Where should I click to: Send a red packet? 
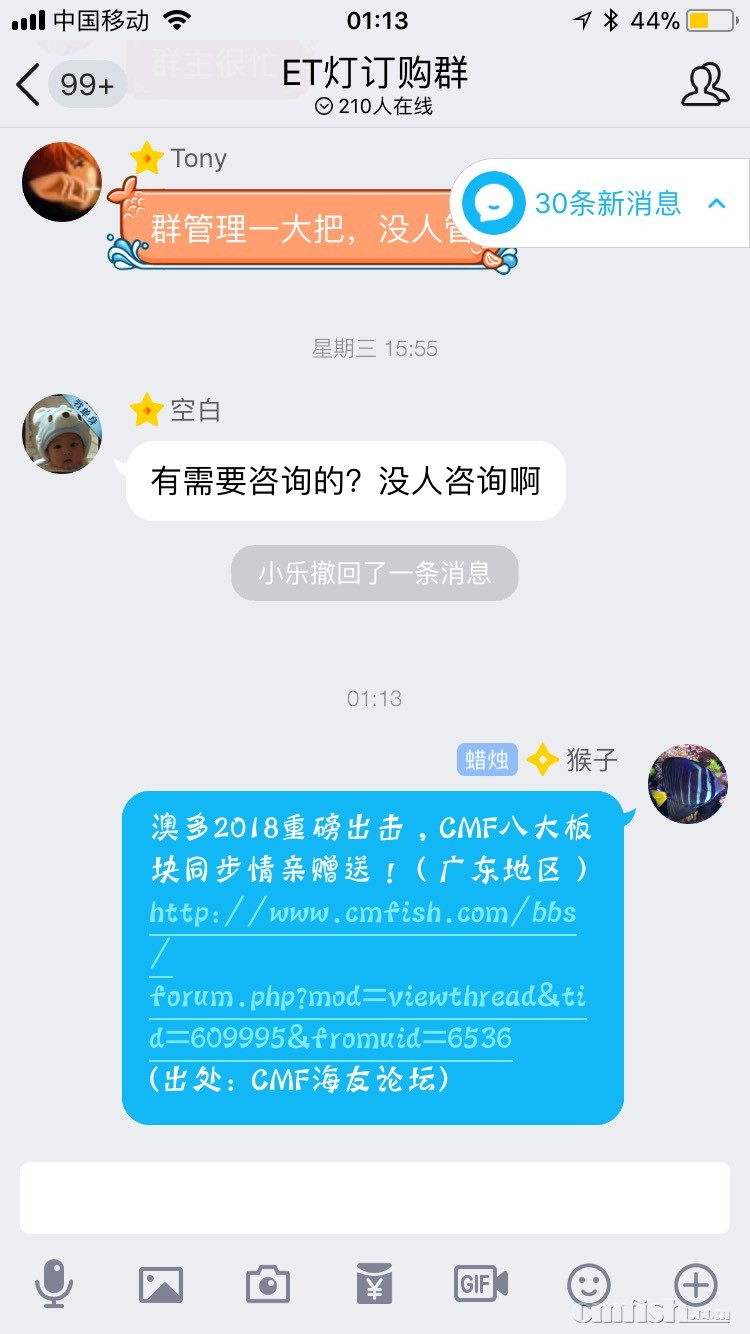click(x=374, y=1283)
